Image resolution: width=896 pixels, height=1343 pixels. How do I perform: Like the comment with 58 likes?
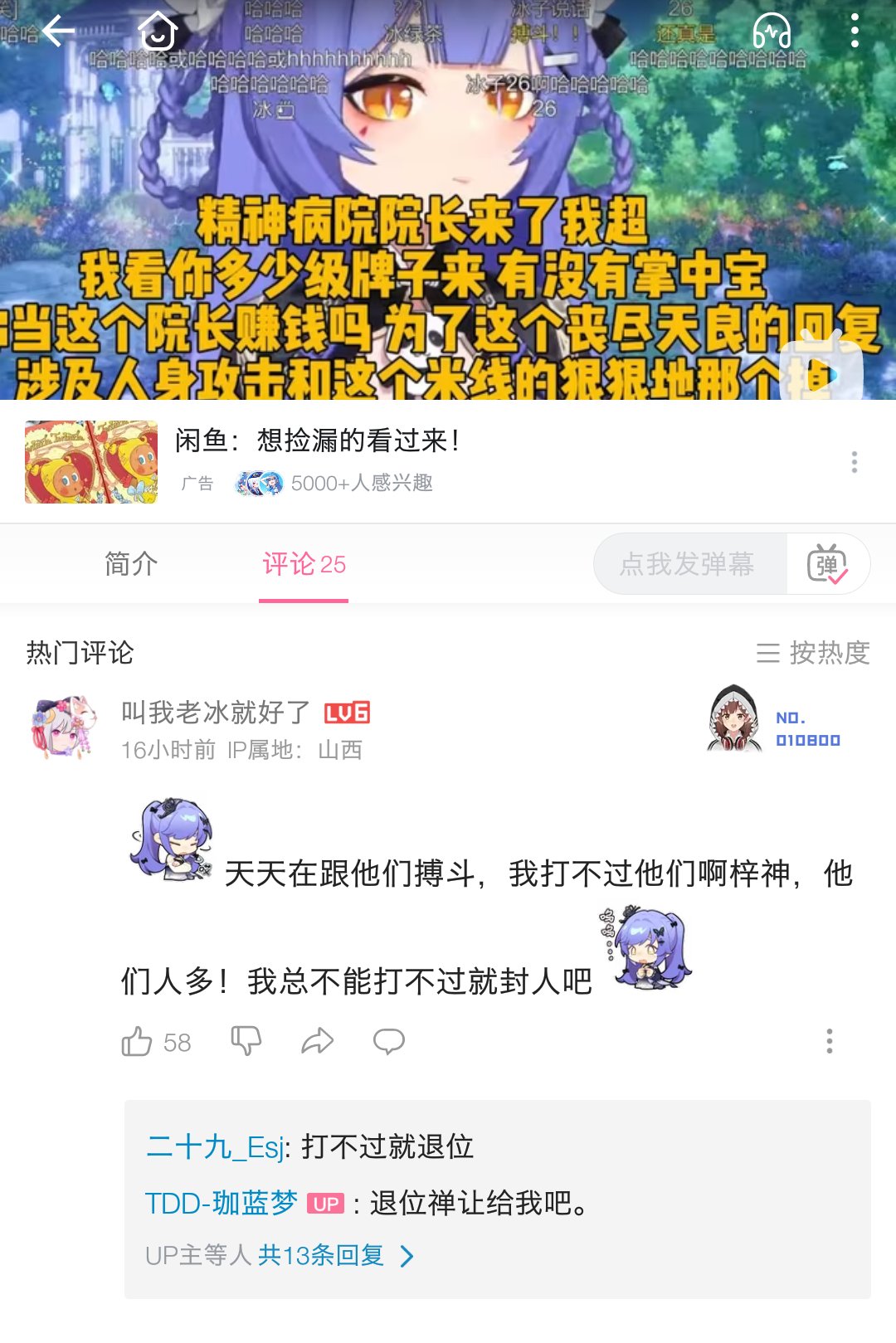click(x=156, y=1042)
